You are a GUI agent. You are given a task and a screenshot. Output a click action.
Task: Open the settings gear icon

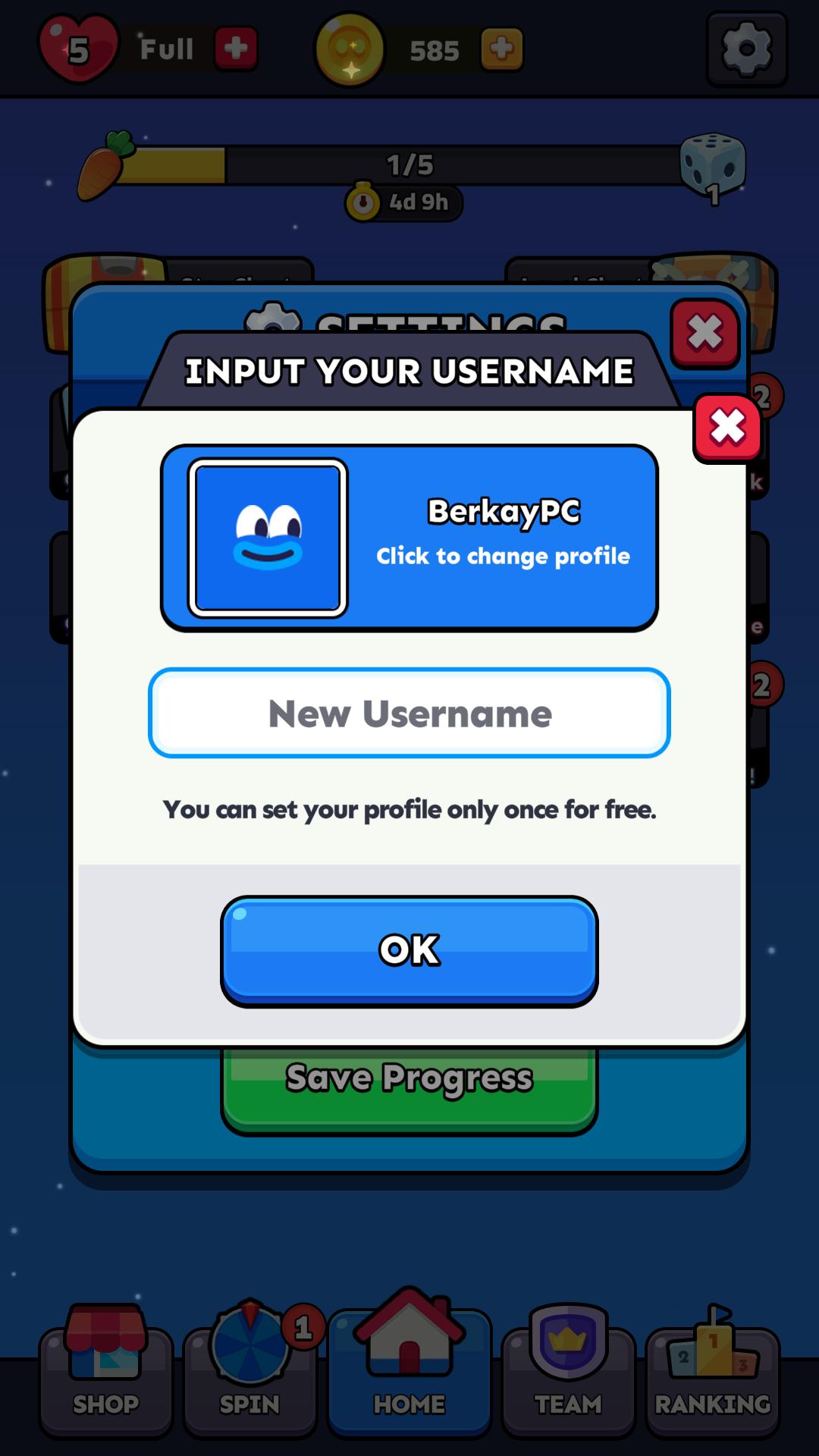pos(746,49)
